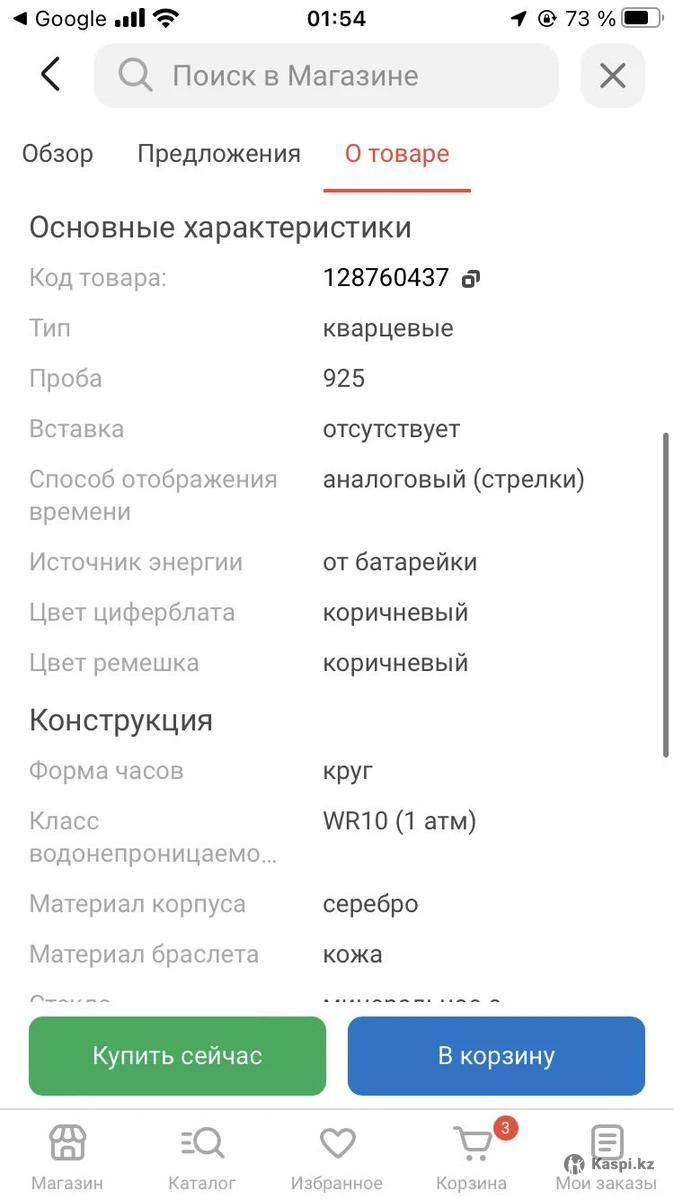Select the О товаре tab
Screen dimensions: 674x1200
click(397, 154)
